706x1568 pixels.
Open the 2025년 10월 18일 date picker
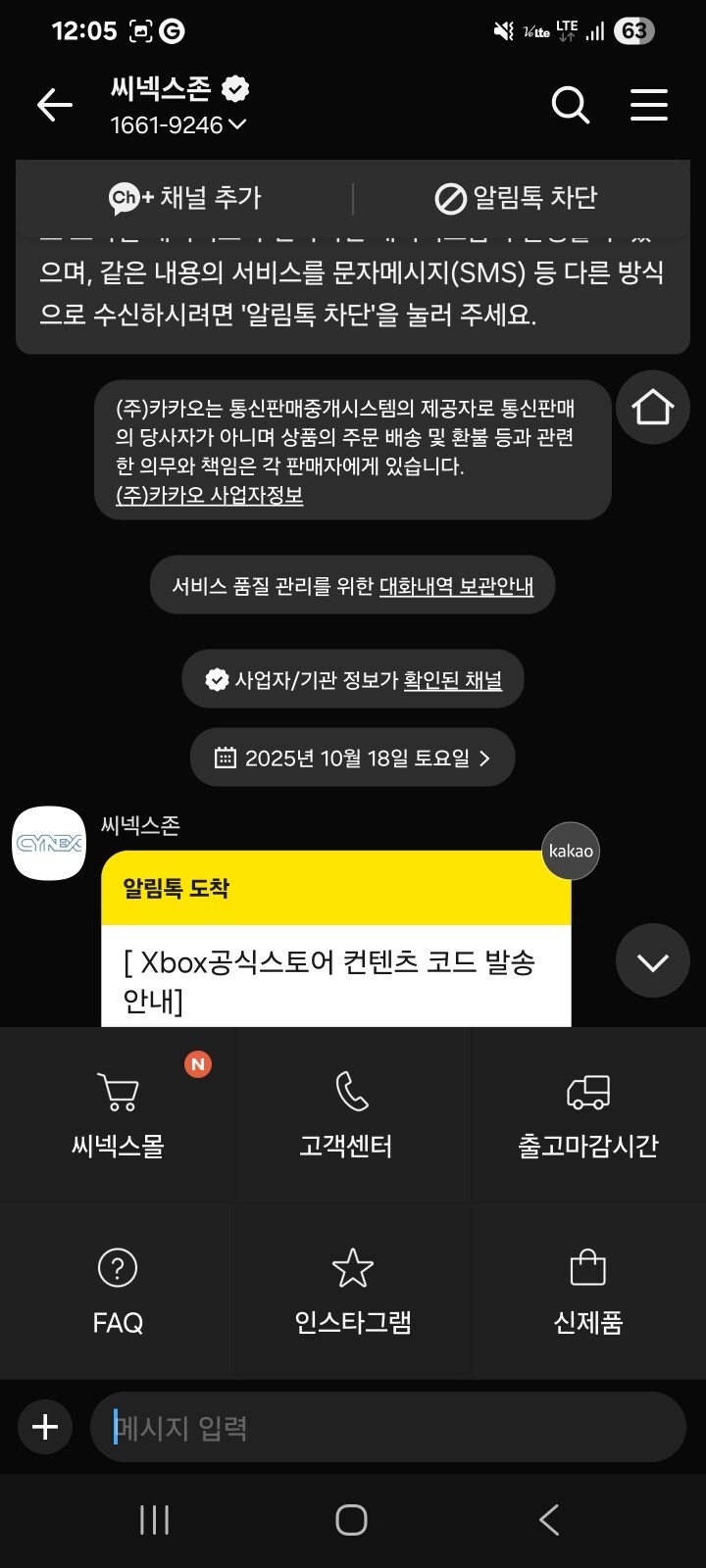[x=353, y=758]
